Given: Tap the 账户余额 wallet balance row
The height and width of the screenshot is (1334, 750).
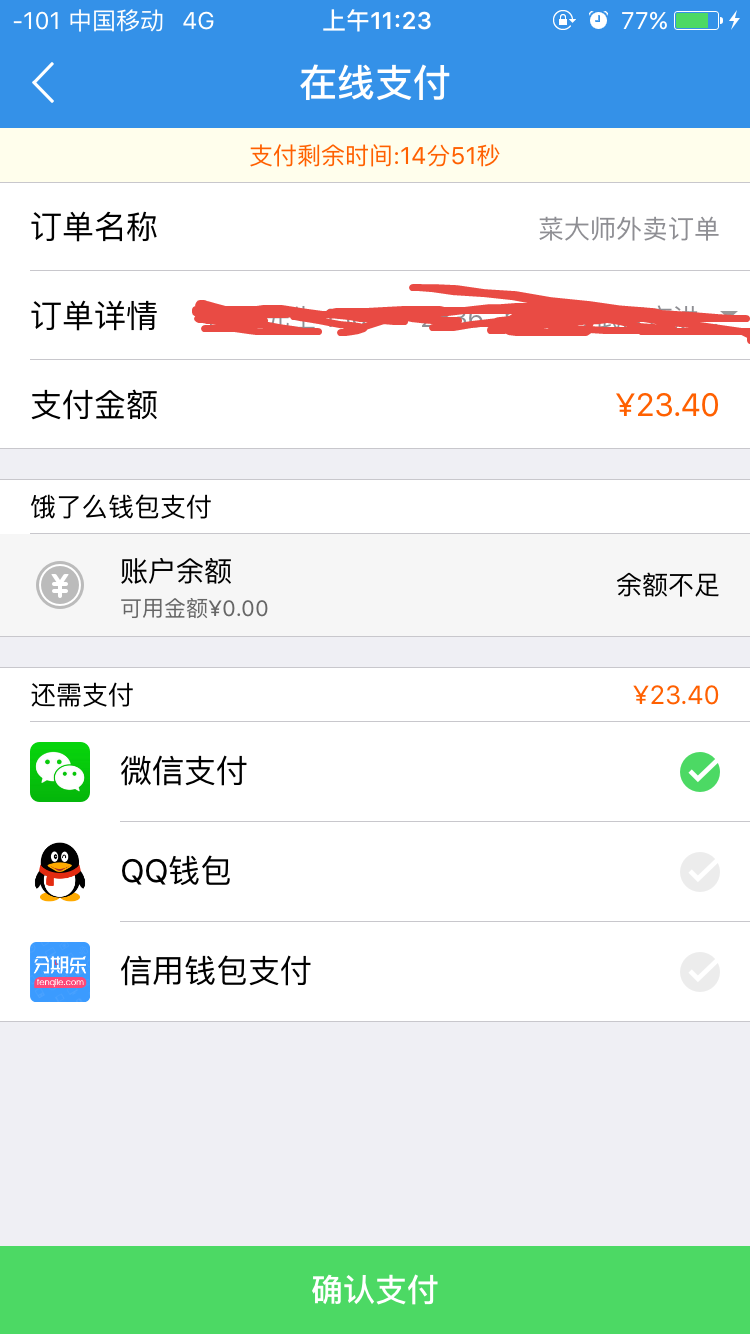Looking at the screenshot, I should [x=375, y=586].
